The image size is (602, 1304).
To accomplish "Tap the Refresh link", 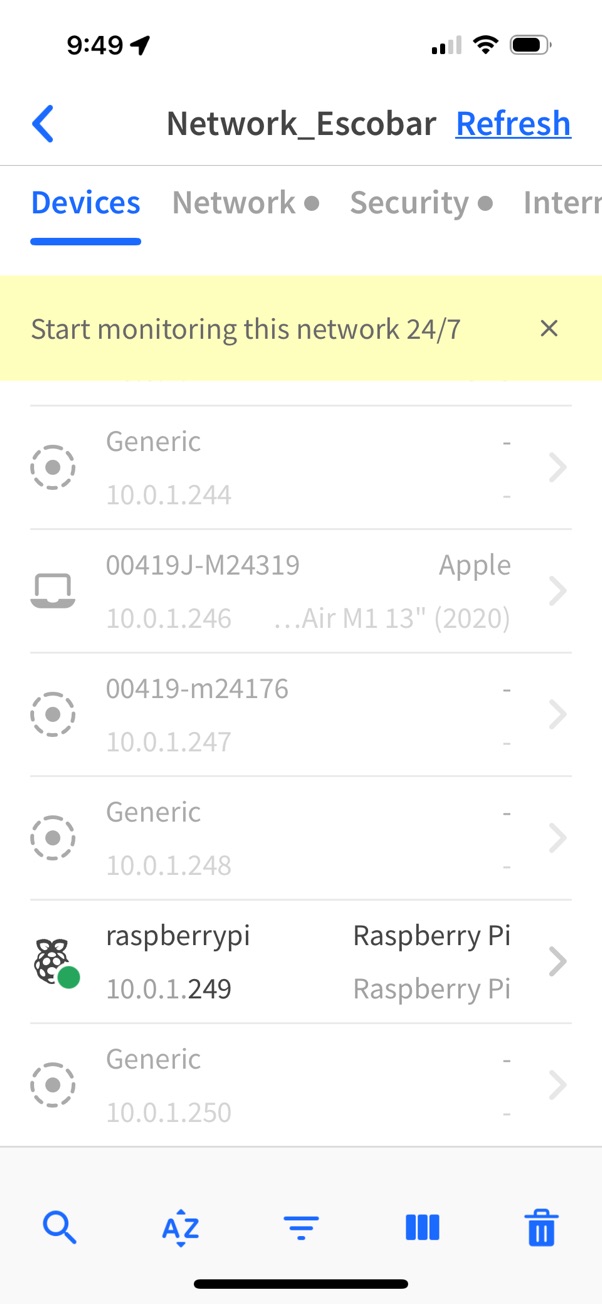I will [x=513, y=123].
